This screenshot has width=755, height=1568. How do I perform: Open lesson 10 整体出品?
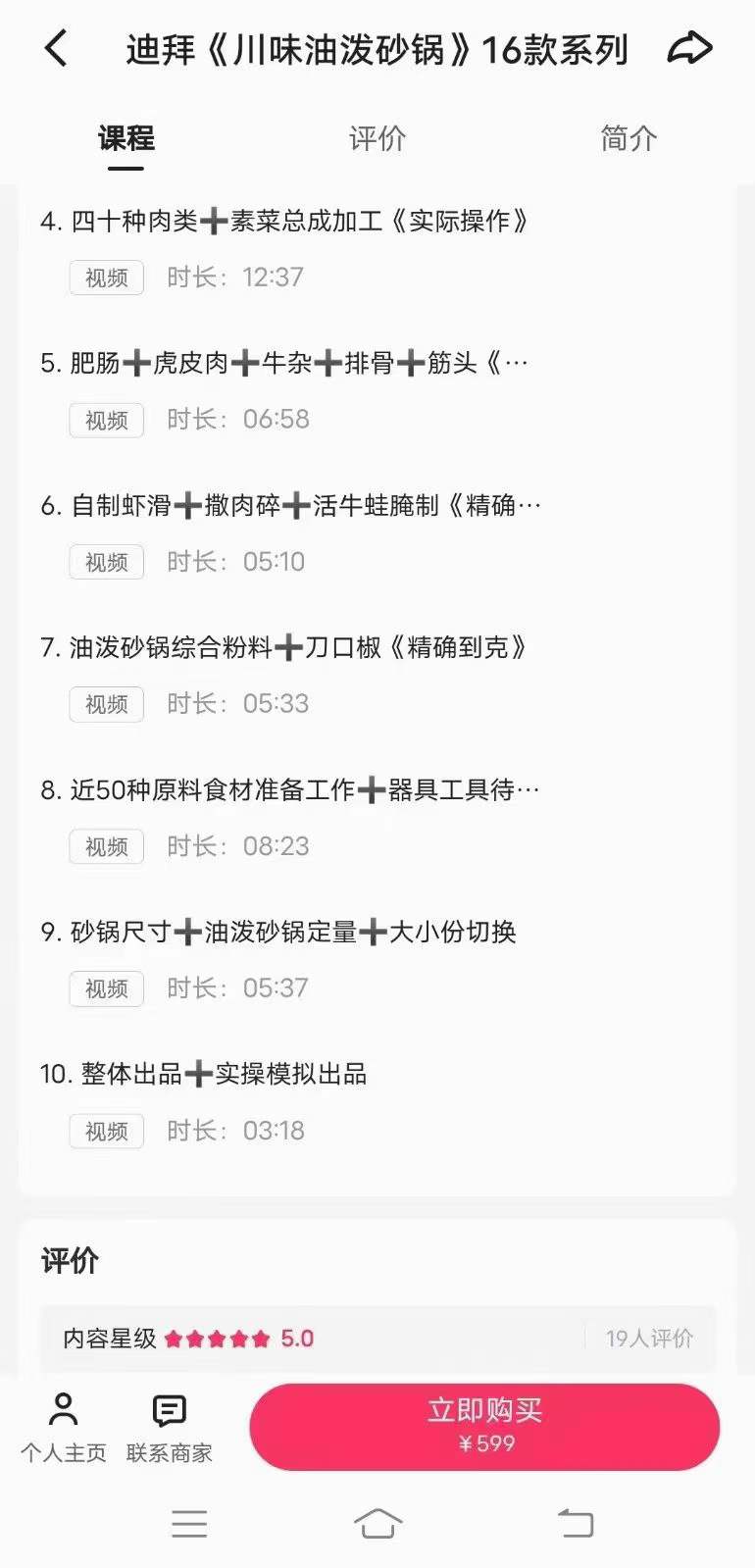point(218,1074)
